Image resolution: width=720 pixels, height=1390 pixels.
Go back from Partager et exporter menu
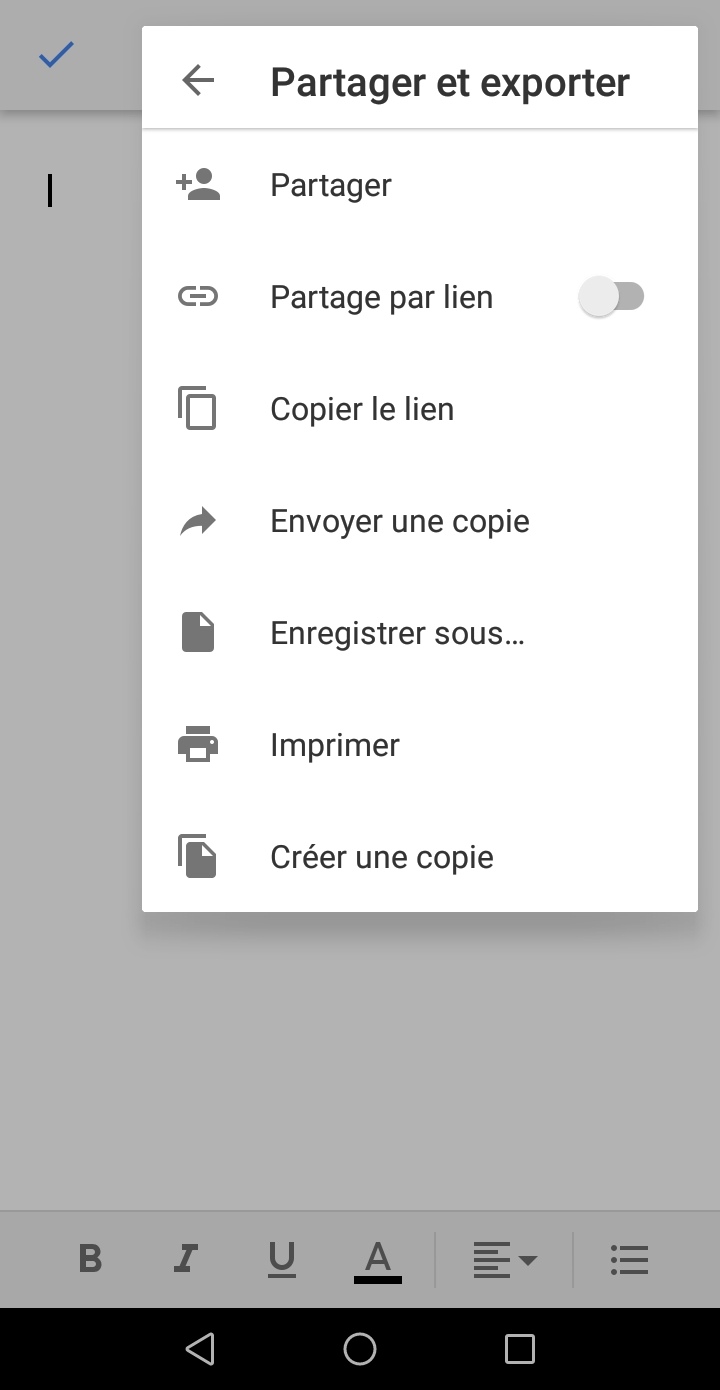[198, 81]
